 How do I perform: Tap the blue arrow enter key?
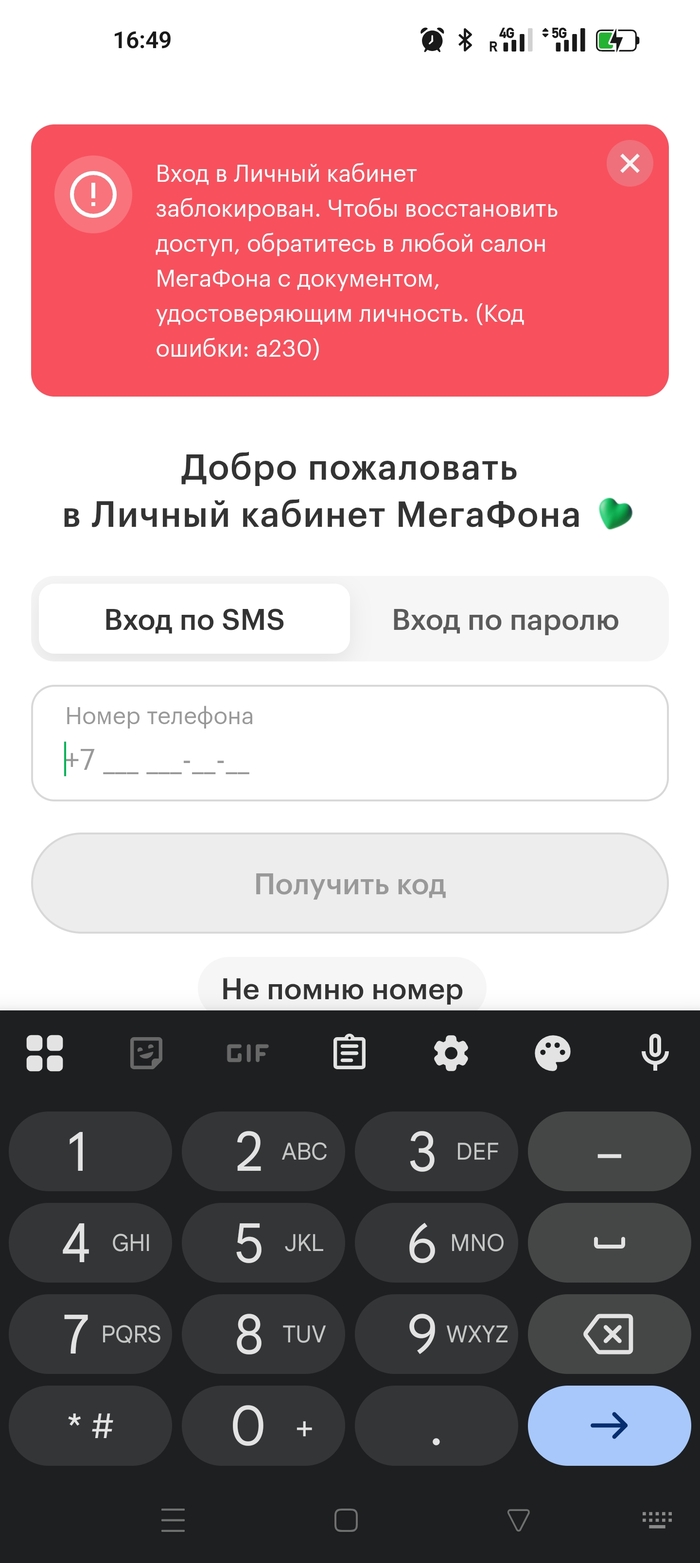pos(609,1426)
